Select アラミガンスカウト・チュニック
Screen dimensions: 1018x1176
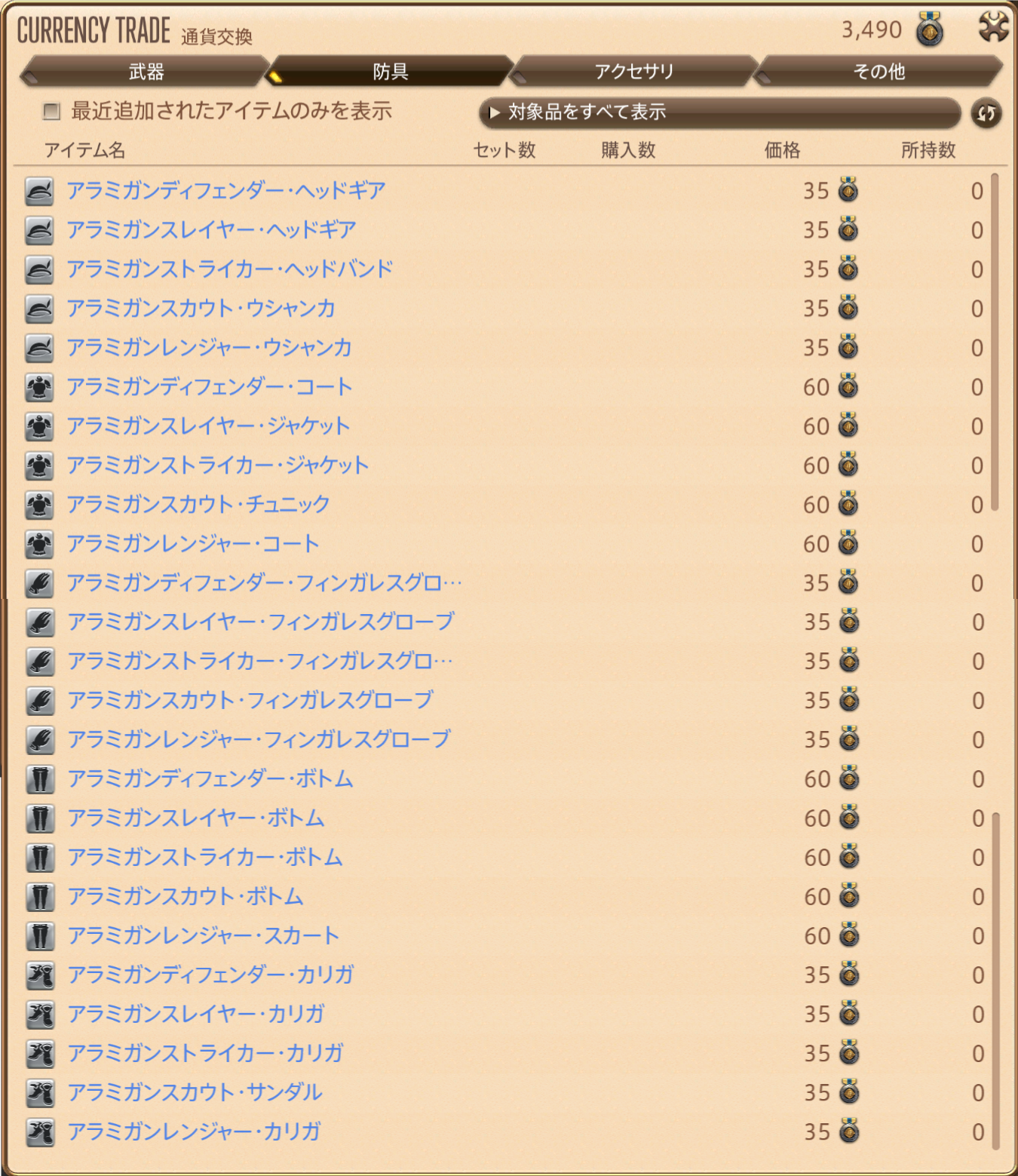click(x=198, y=505)
